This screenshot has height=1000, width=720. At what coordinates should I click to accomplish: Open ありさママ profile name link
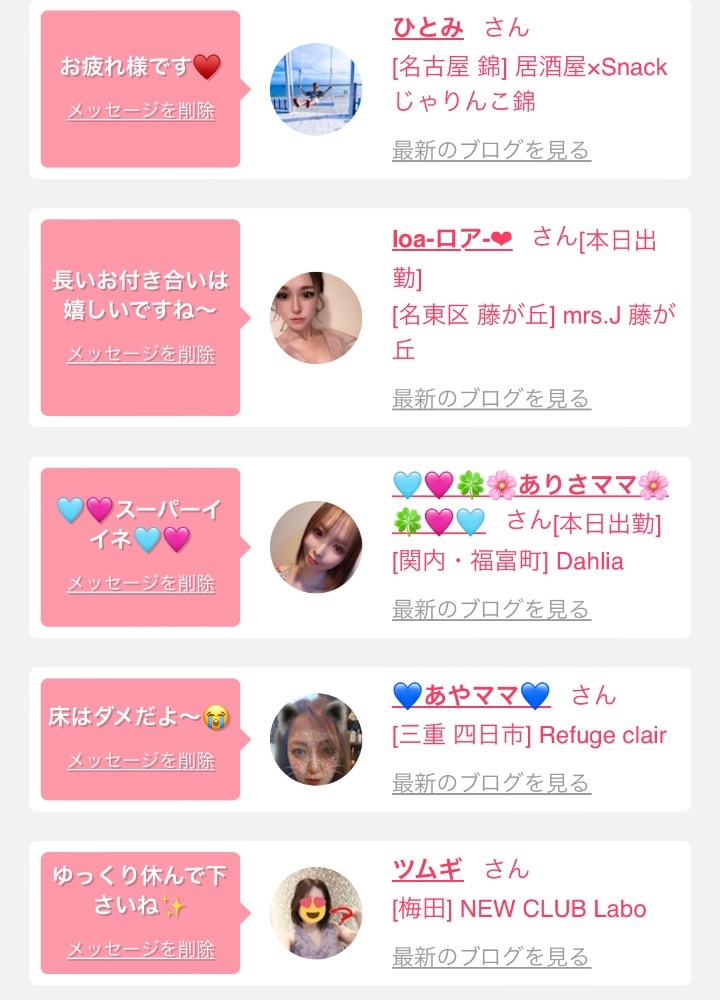[x=530, y=487]
